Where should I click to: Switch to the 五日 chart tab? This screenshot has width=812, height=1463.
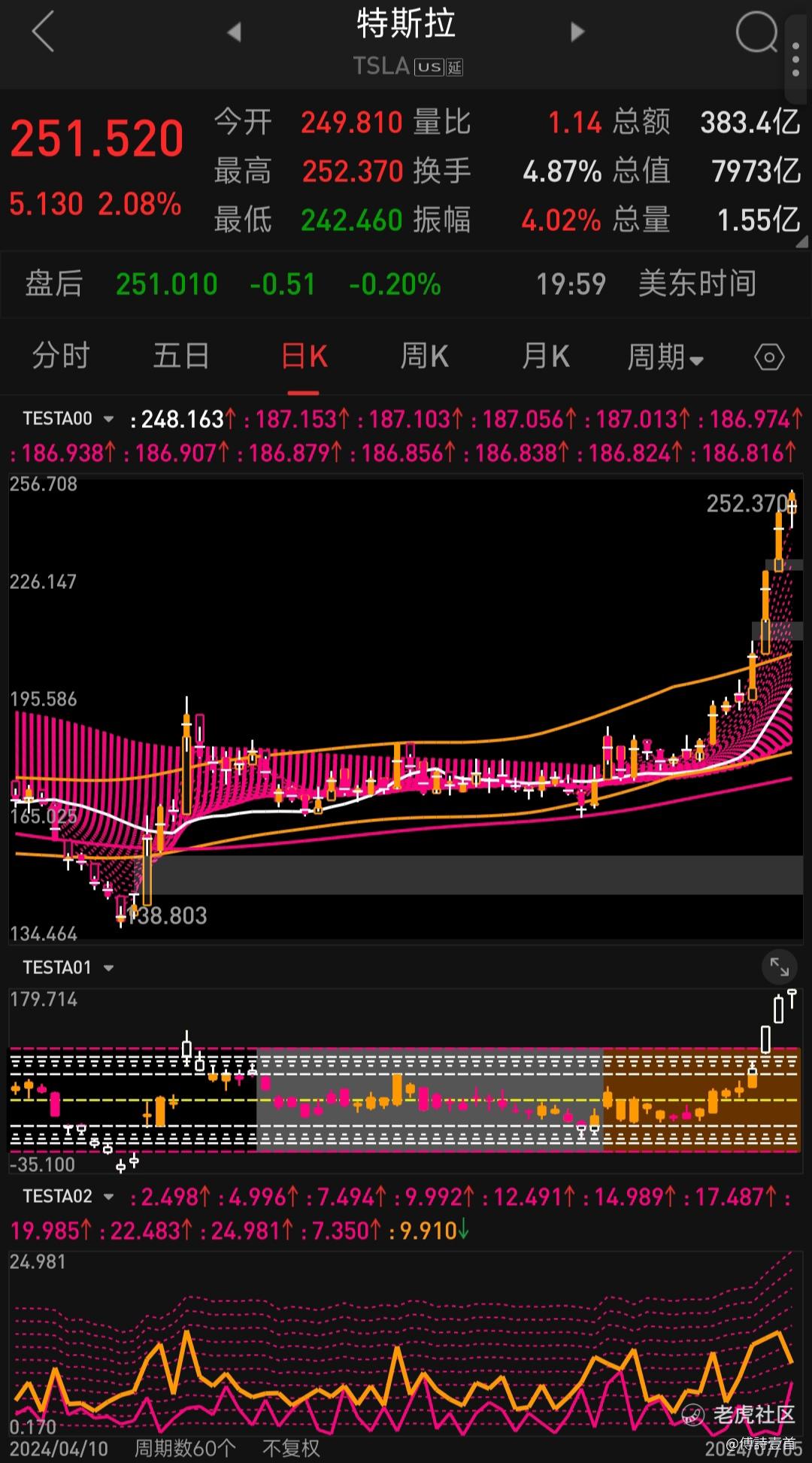point(181,356)
